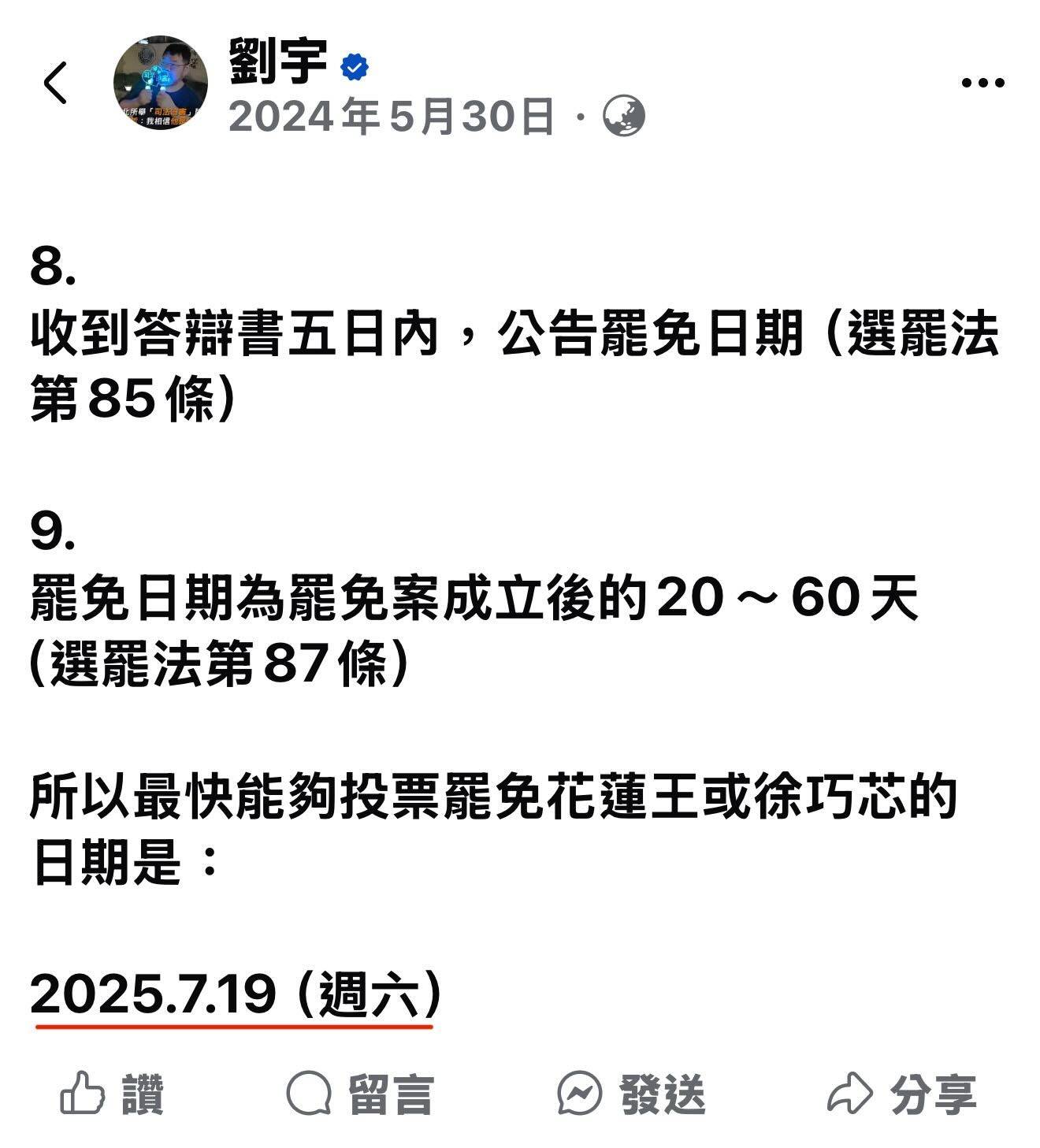1040x1148 pixels.
Task: Open the profile name 劉宇
Action: click(x=278, y=61)
